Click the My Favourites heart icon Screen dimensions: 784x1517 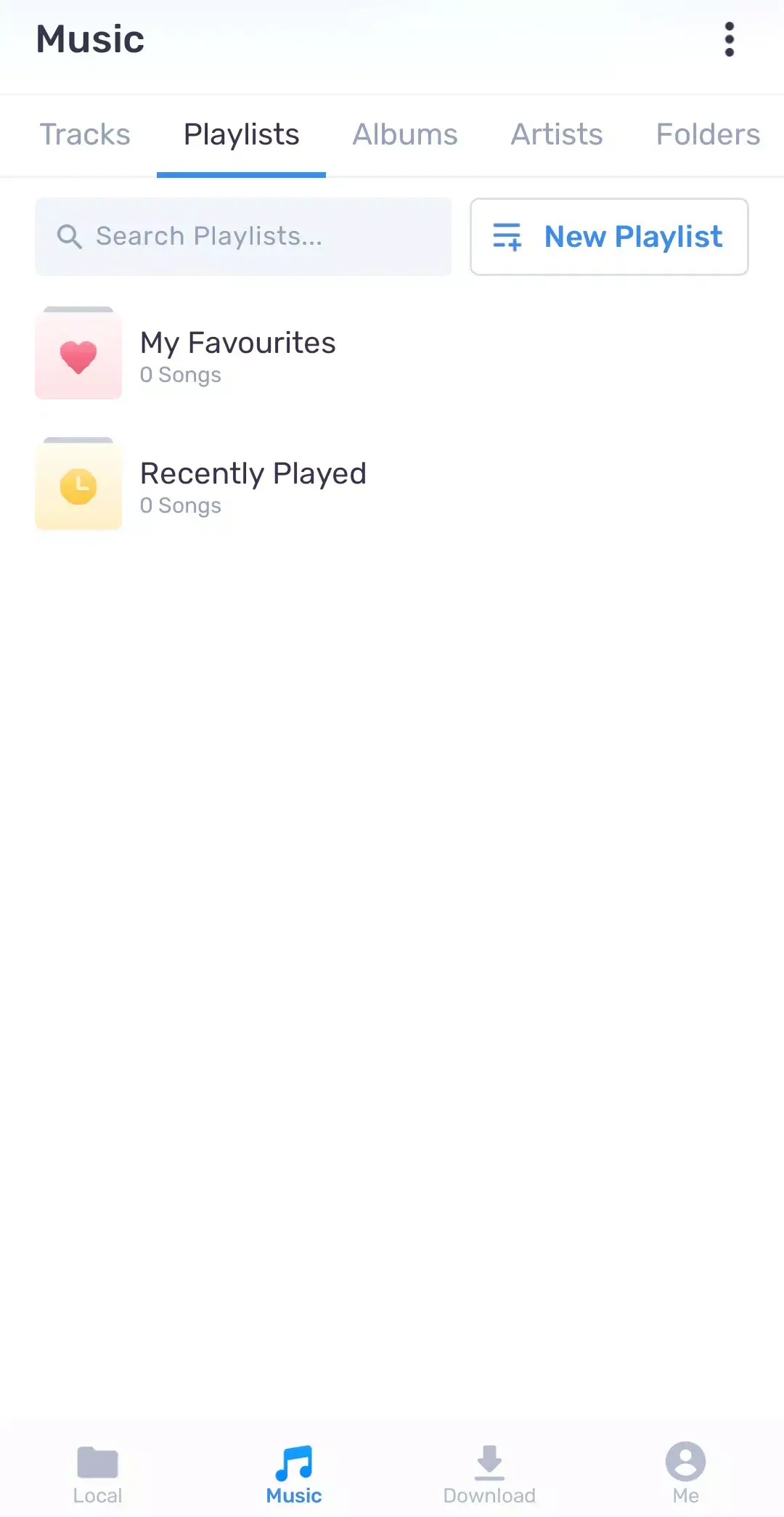tap(78, 354)
